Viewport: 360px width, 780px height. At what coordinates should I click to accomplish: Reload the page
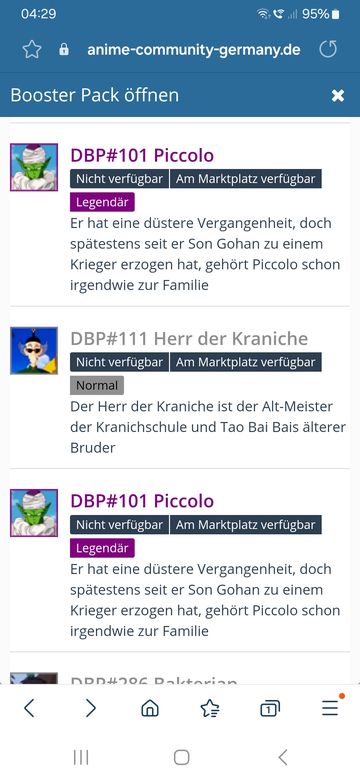[x=328, y=49]
